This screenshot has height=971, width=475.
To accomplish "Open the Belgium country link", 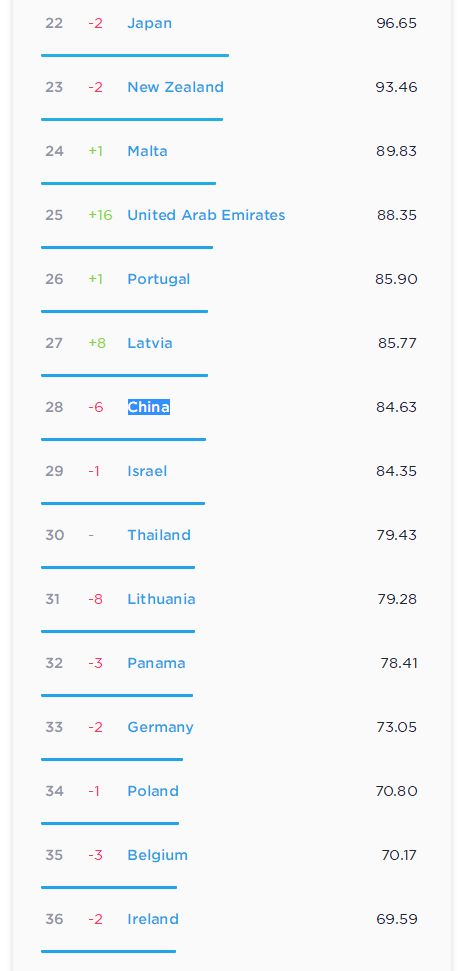I will pos(157,855).
